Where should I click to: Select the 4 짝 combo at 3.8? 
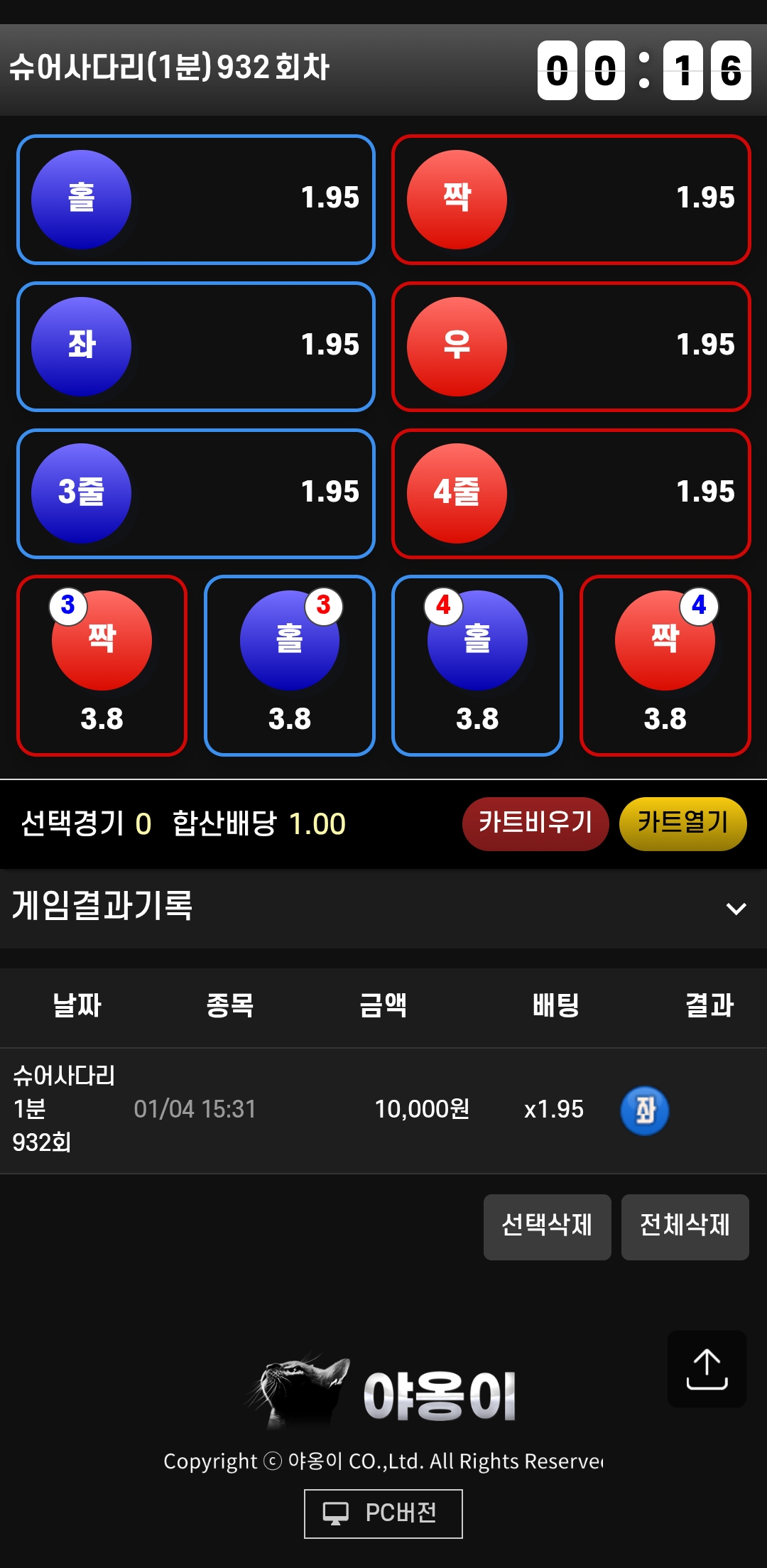point(665,666)
